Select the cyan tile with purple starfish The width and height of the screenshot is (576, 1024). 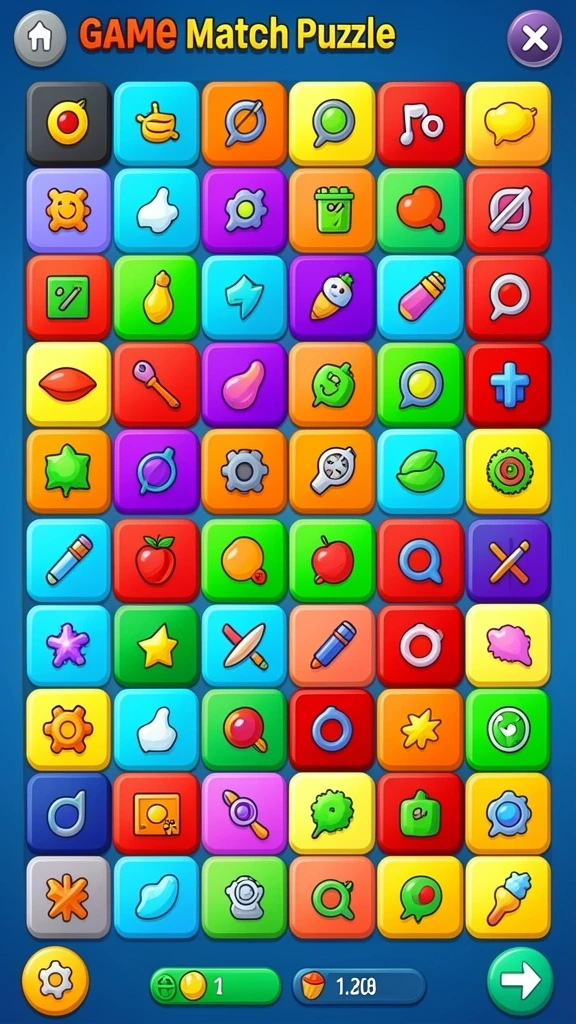pos(69,646)
